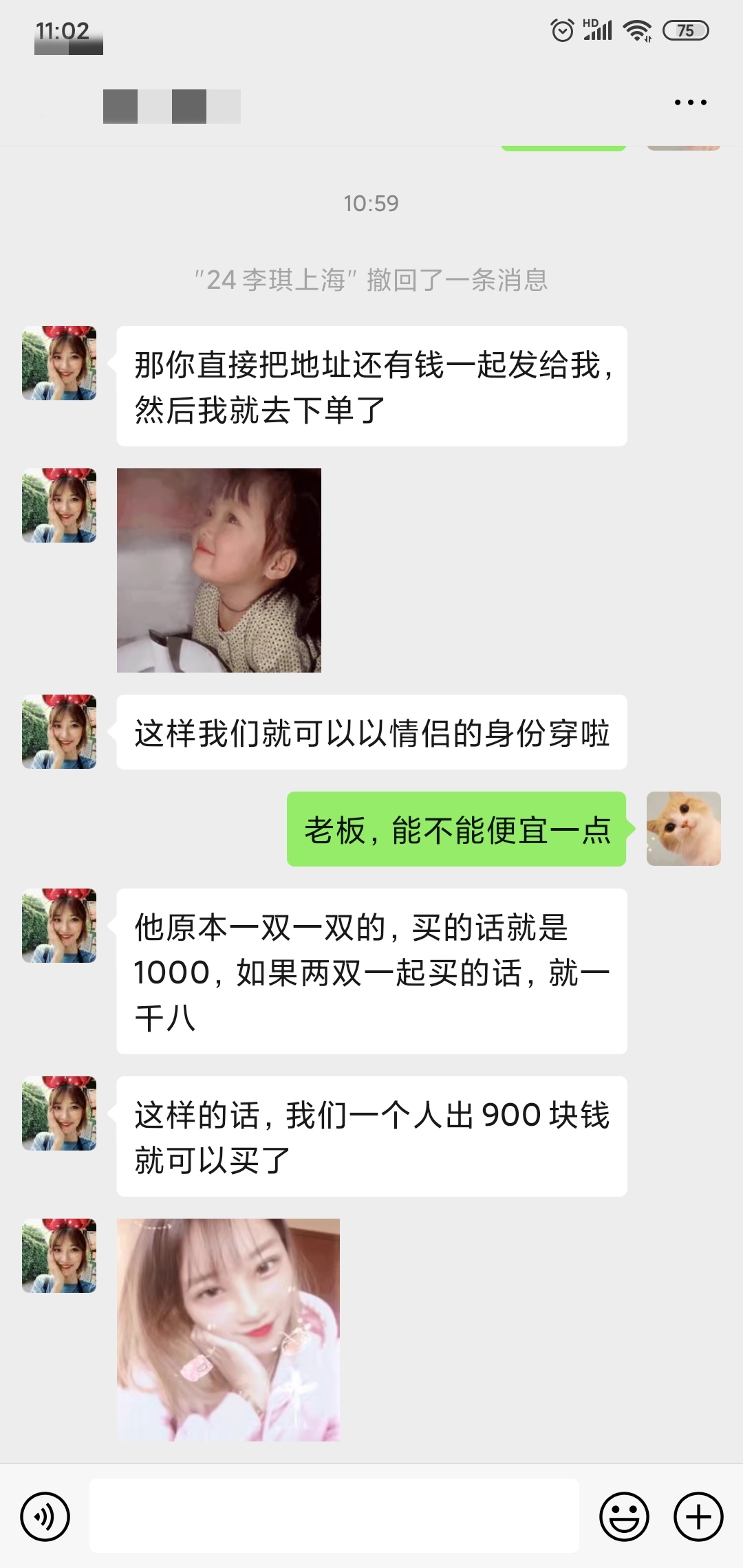
Task: Open the little girl image message
Action: point(219,570)
